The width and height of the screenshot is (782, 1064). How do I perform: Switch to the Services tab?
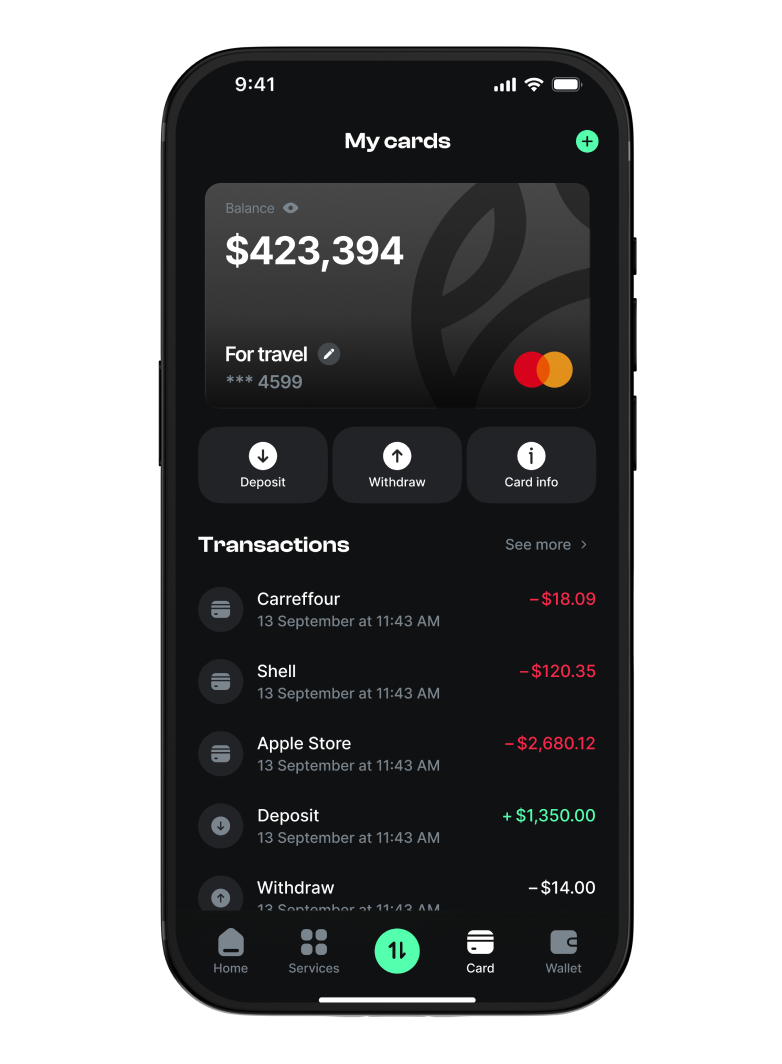[x=314, y=951]
